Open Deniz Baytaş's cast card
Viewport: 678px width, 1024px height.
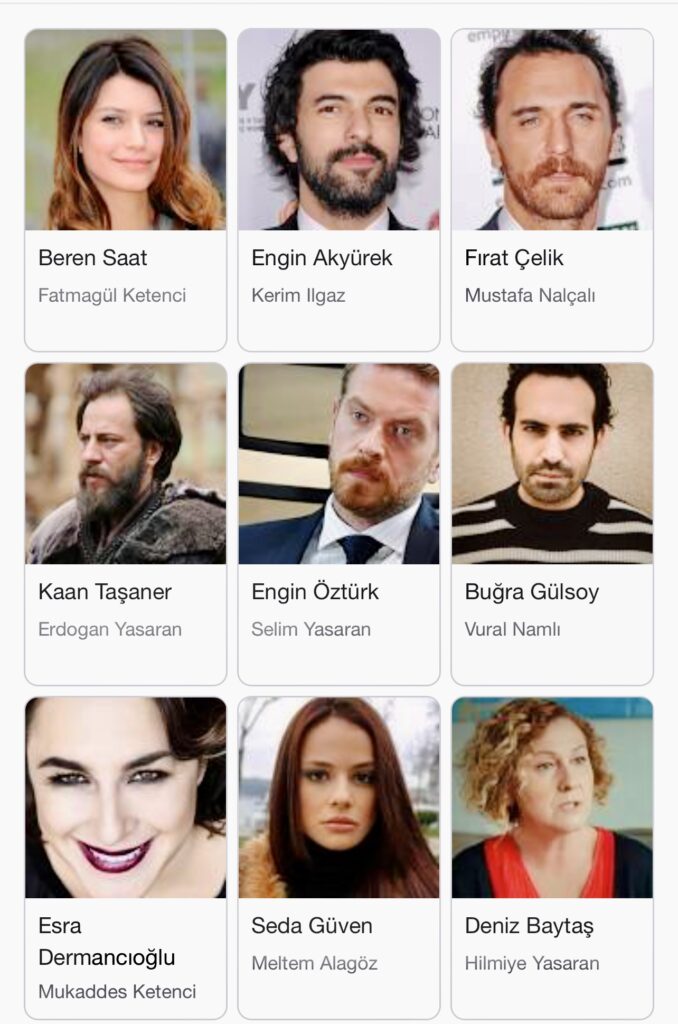click(552, 858)
